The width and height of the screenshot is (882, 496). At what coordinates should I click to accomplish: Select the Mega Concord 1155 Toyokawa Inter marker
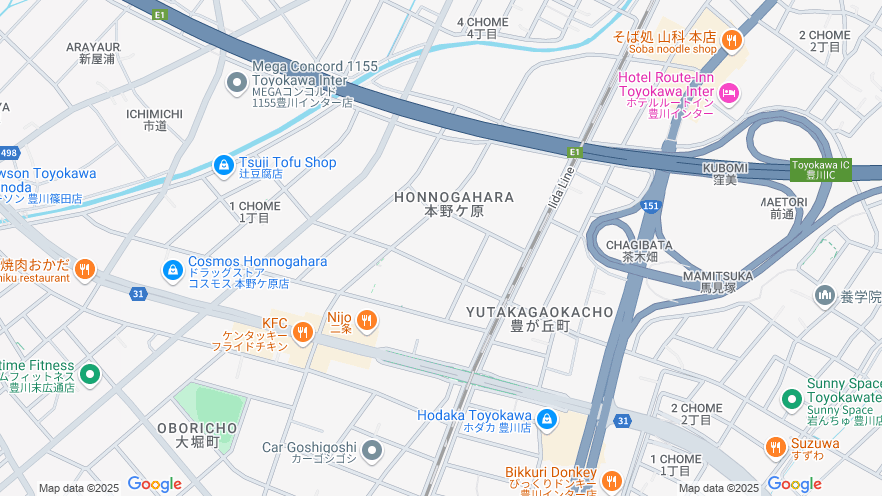pyautogui.click(x=237, y=82)
